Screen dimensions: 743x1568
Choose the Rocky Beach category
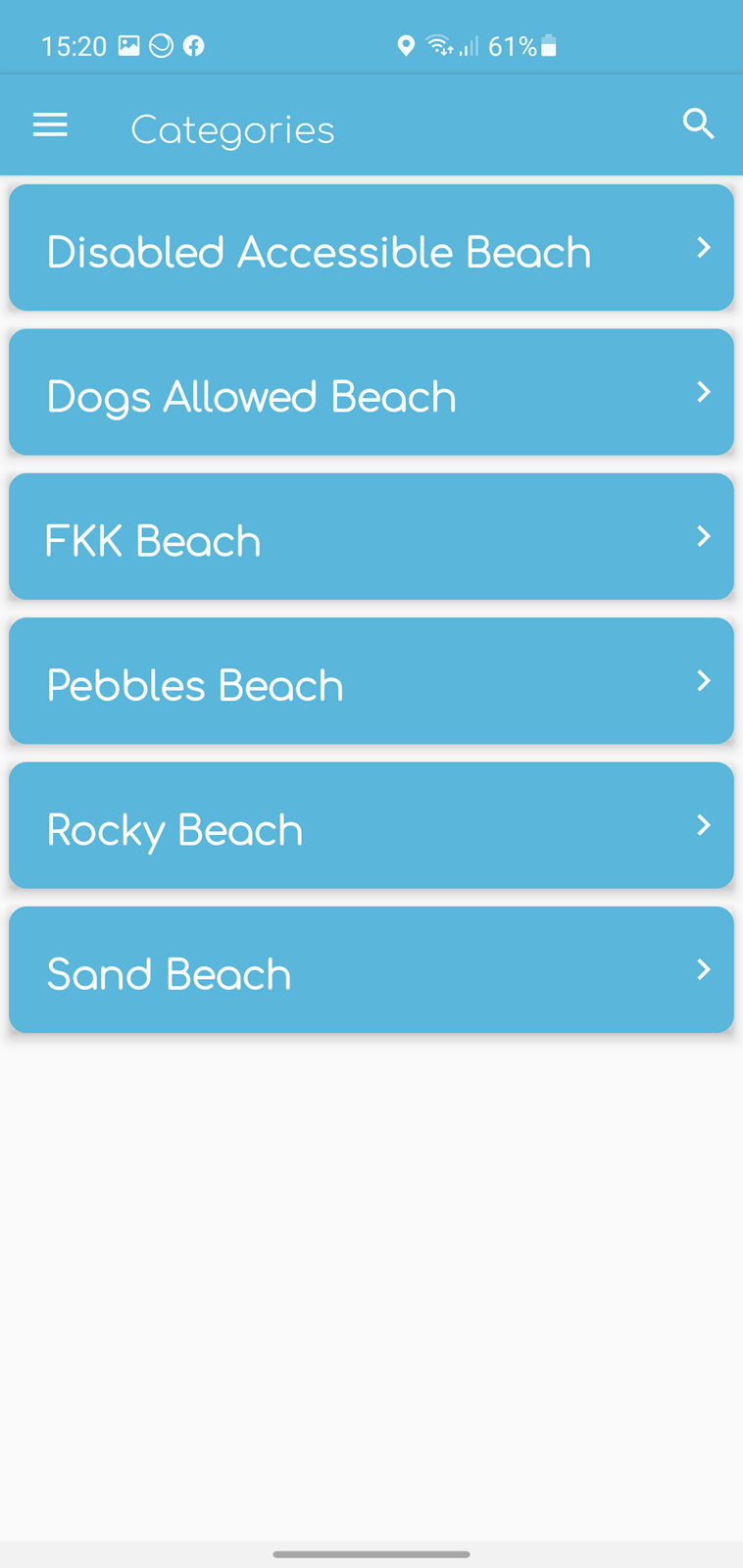coord(371,825)
